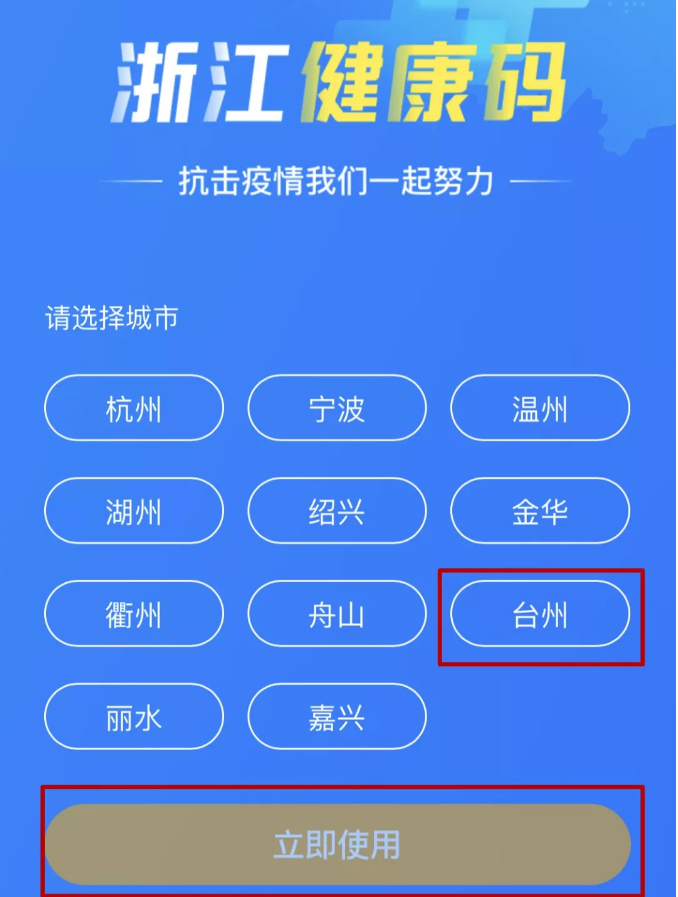The width and height of the screenshot is (678, 897).
Task: Tap the 绍兴 city chip
Action: 337,511
